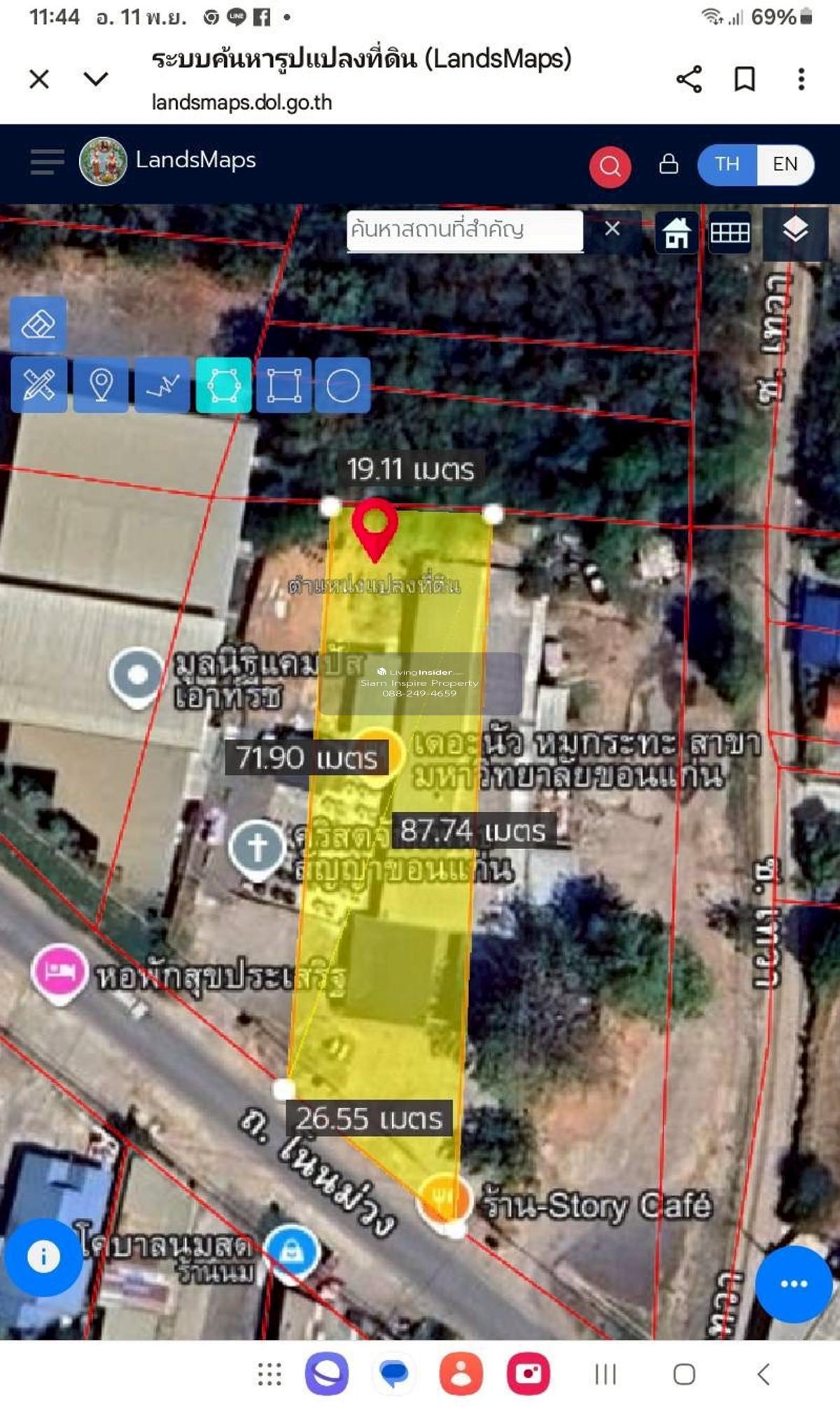The width and height of the screenshot is (840, 1407).
Task: Select the polygon drawing tool
Action: pos(223,385)
